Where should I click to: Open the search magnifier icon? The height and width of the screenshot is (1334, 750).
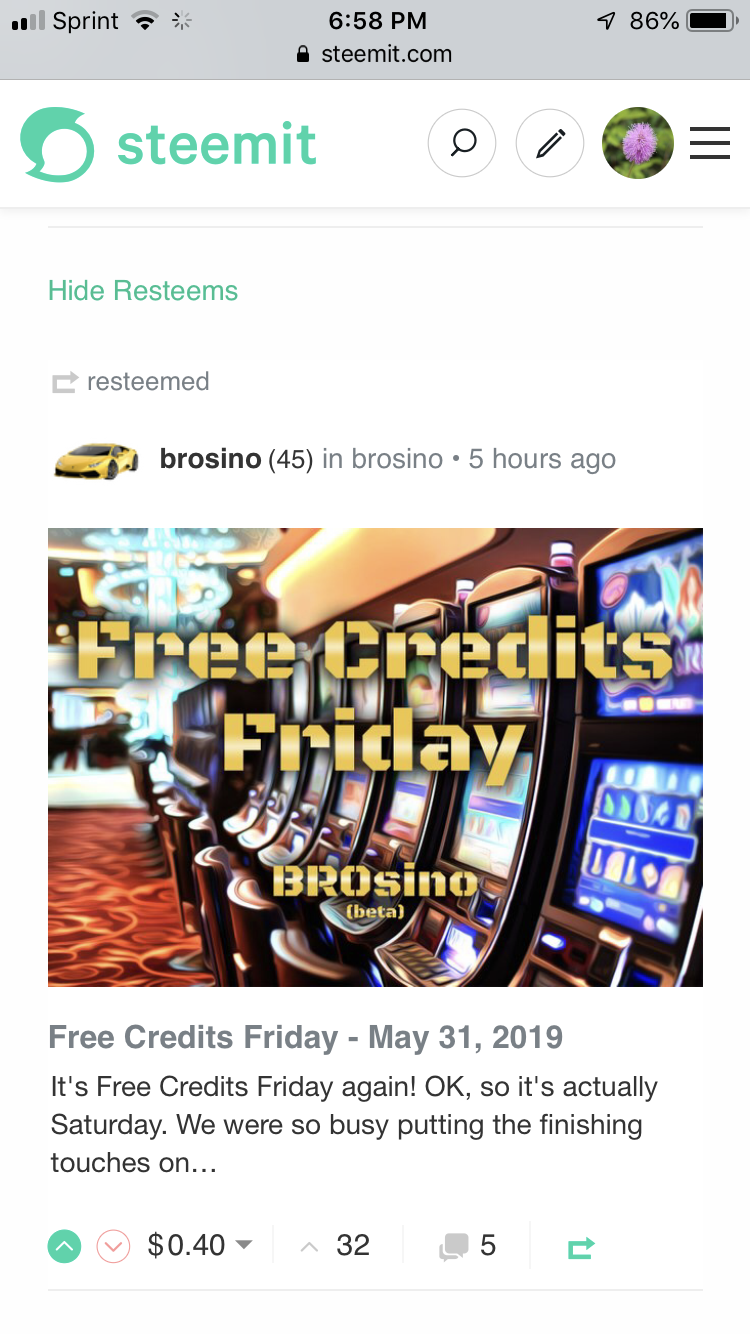pyautogui.click(x=462, y=144)
